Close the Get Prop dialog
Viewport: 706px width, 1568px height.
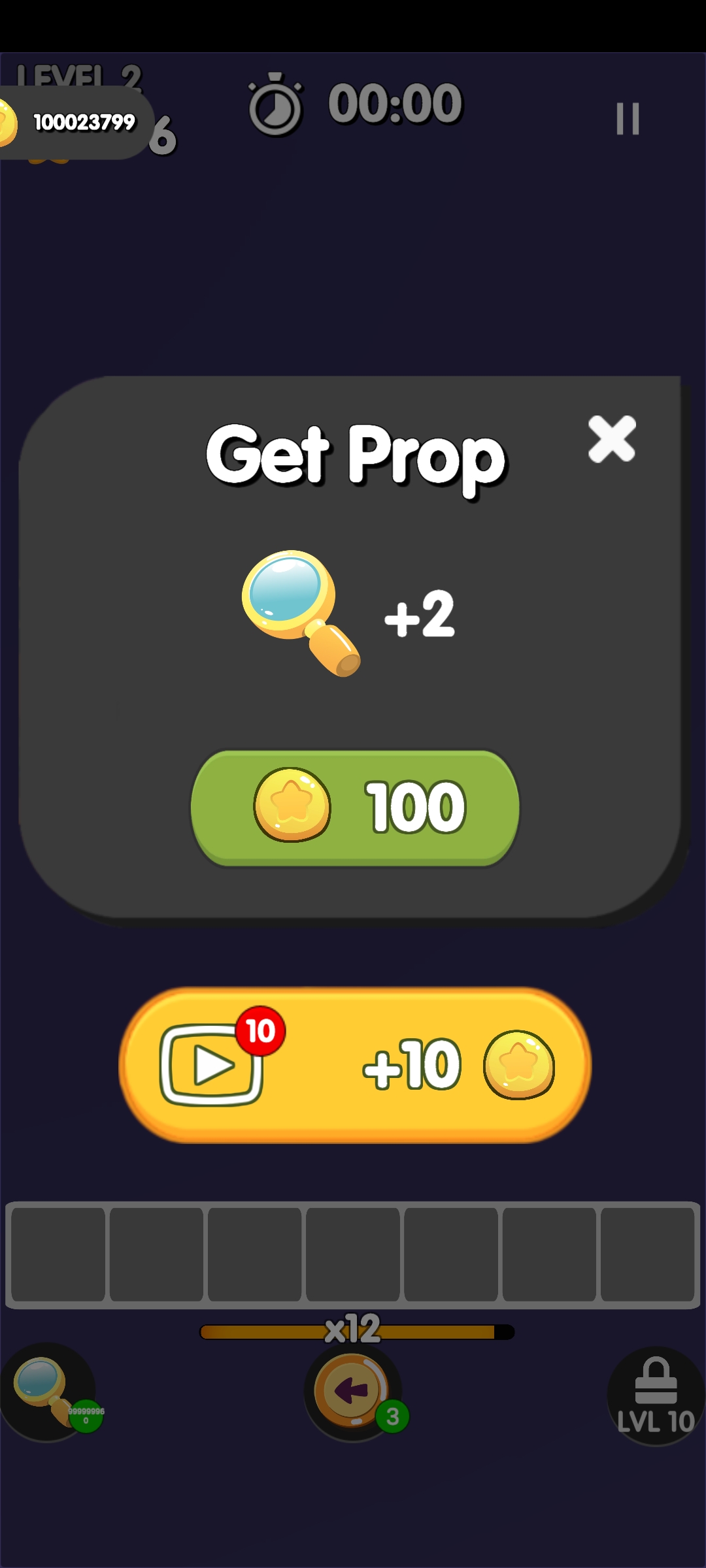pos(612,439)
